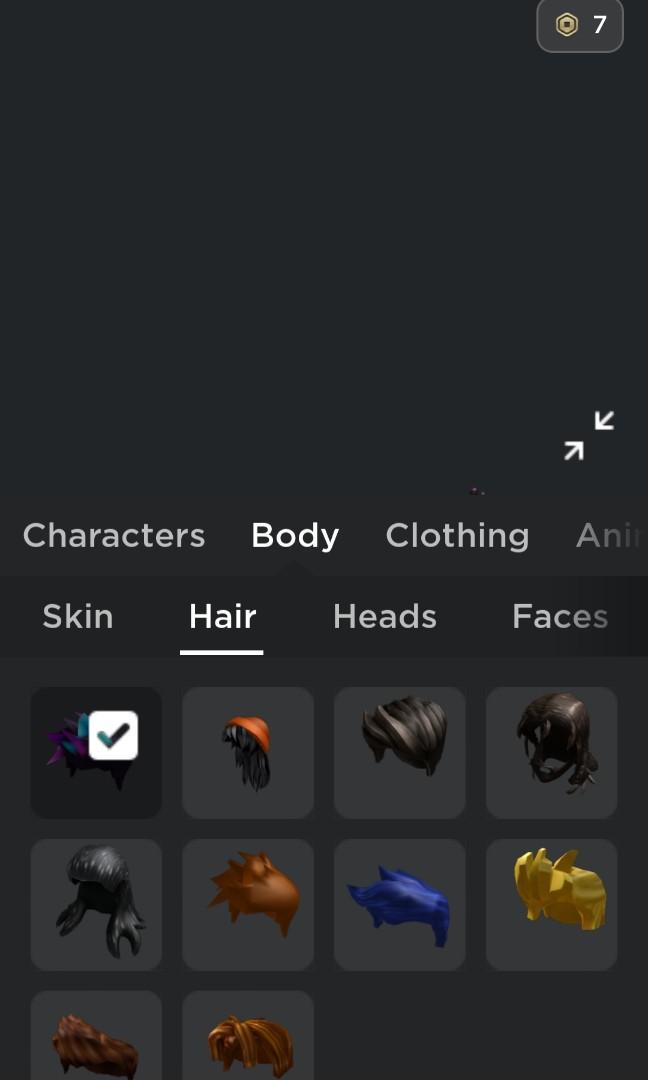Viewport: 648px width, 1080px height.
Task: Open the Robux balance button
Action: click(580, 25)
